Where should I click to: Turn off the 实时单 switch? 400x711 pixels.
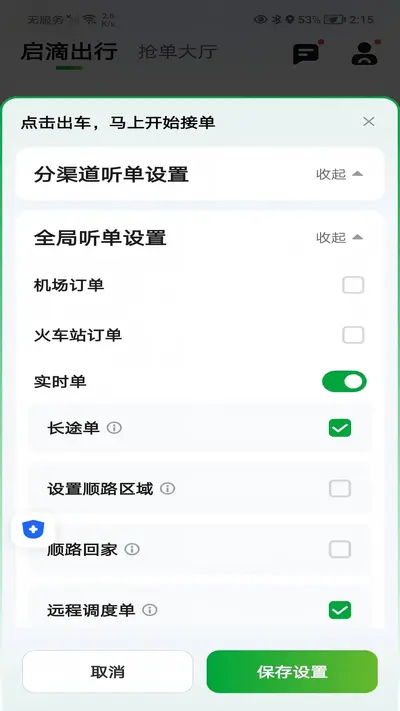[344, 382]
